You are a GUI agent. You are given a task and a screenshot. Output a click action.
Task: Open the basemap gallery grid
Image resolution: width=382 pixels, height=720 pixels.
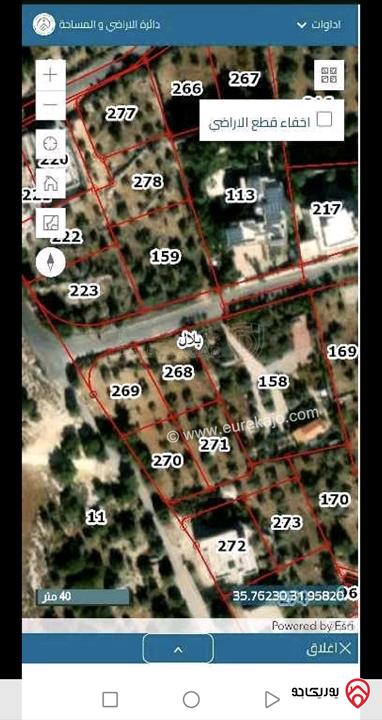tap(329, 75)
